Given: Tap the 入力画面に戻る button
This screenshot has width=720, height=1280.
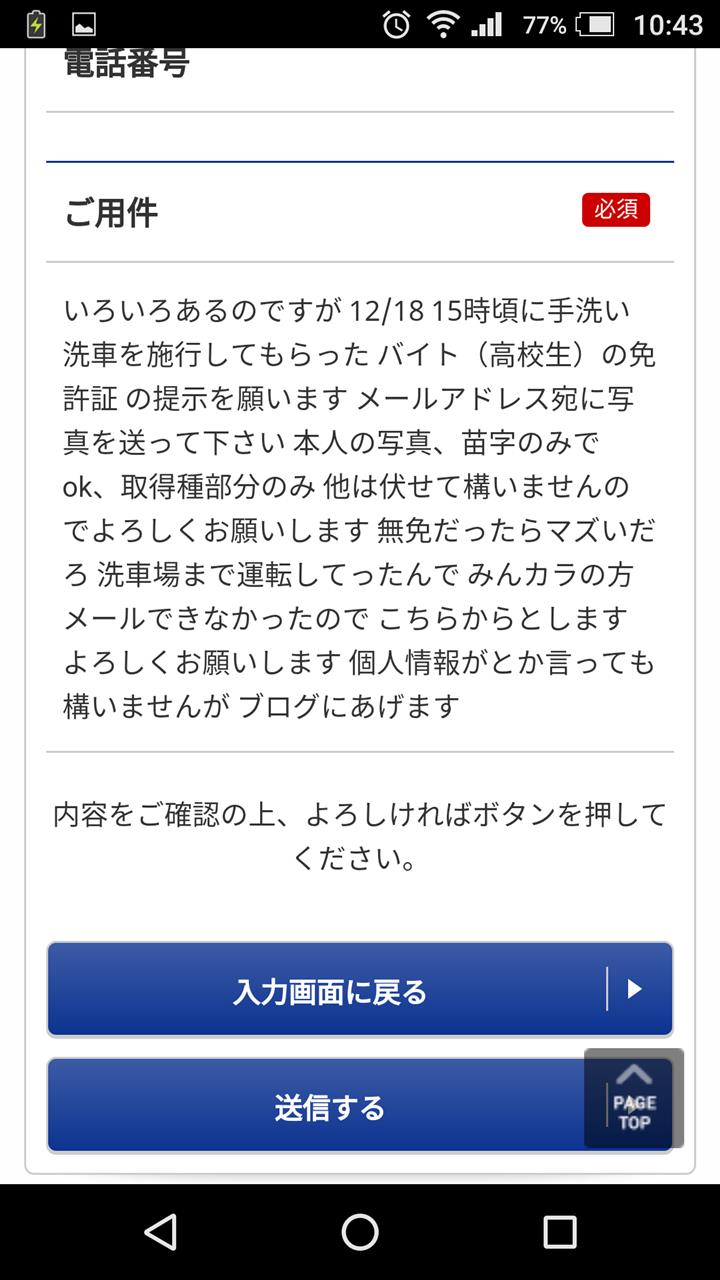Looking at the screenshot, I should pyautogui.click(x=360, y=989).
